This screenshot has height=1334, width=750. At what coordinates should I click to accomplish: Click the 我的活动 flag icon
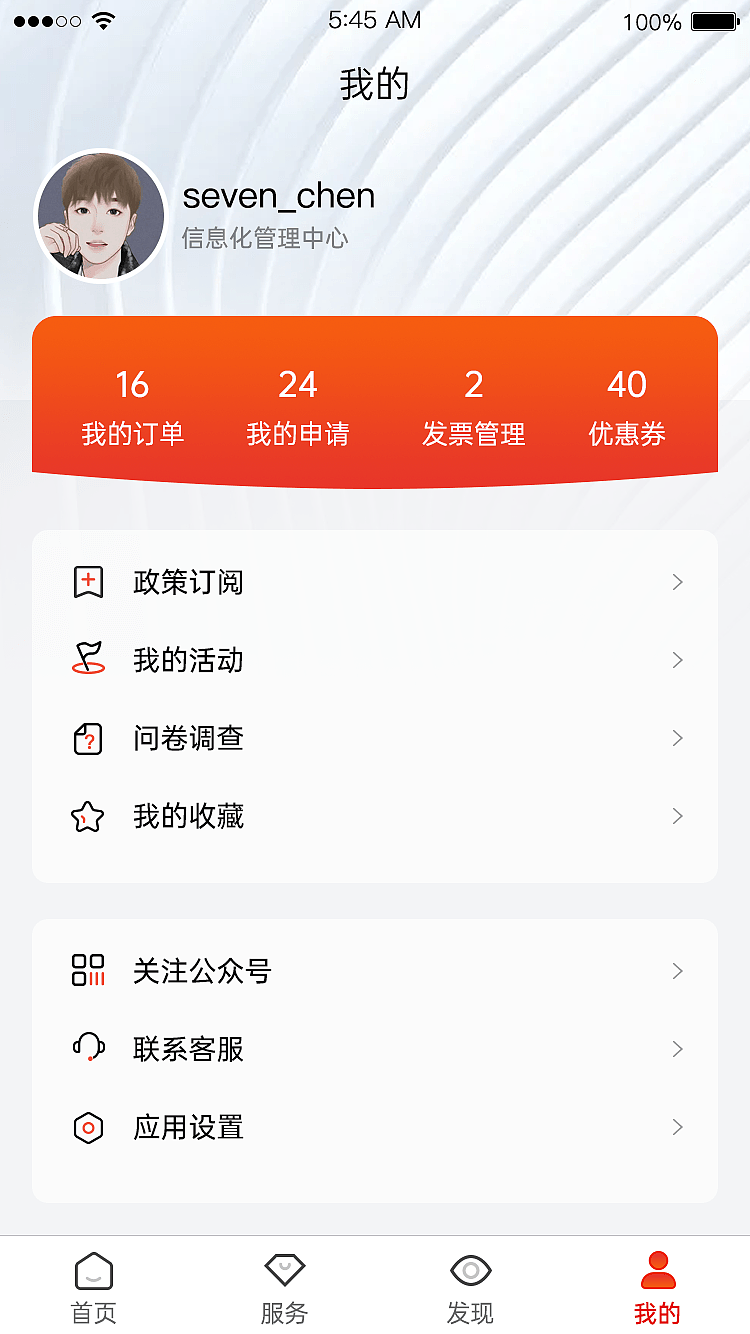(88, 660)
